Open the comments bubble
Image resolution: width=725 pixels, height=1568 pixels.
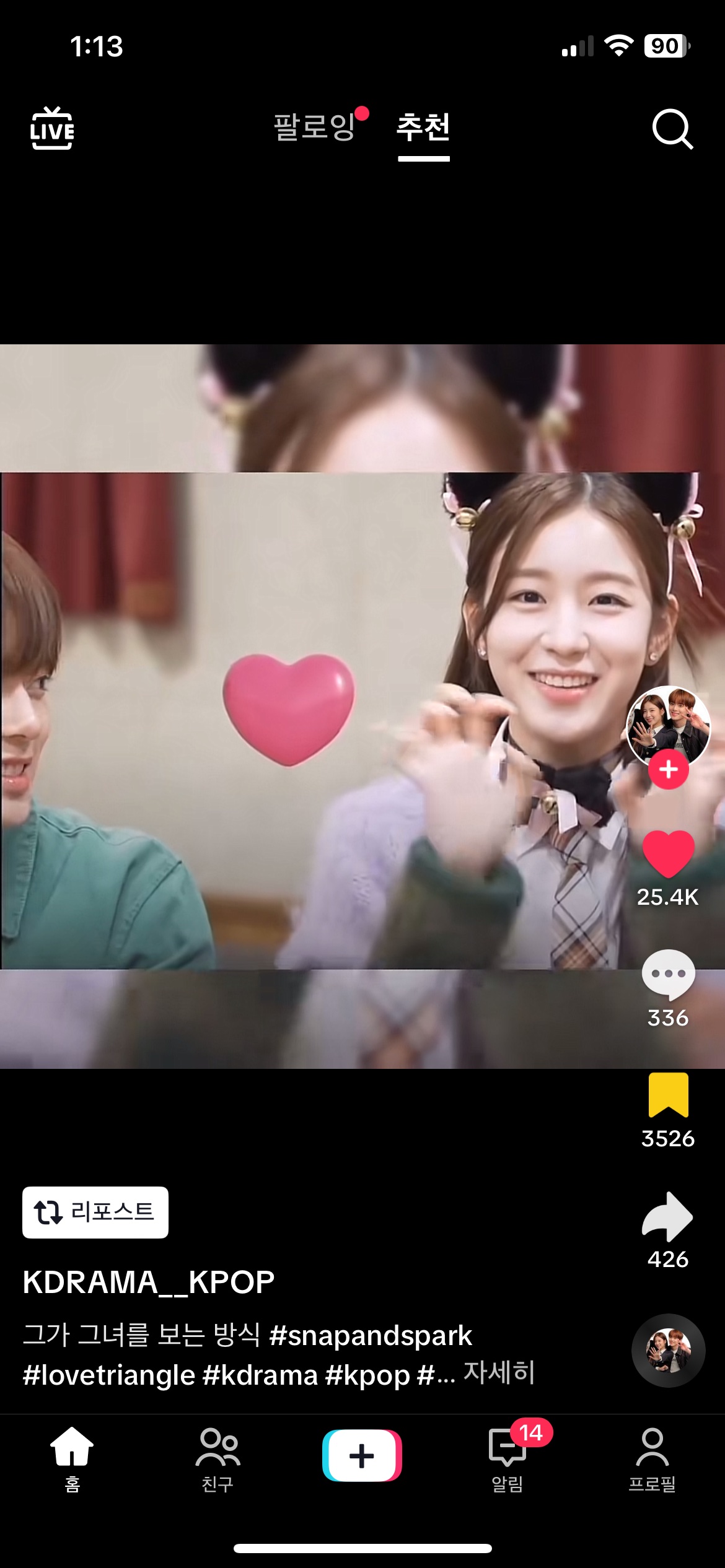pyautogui.click(x=668, y=973)
